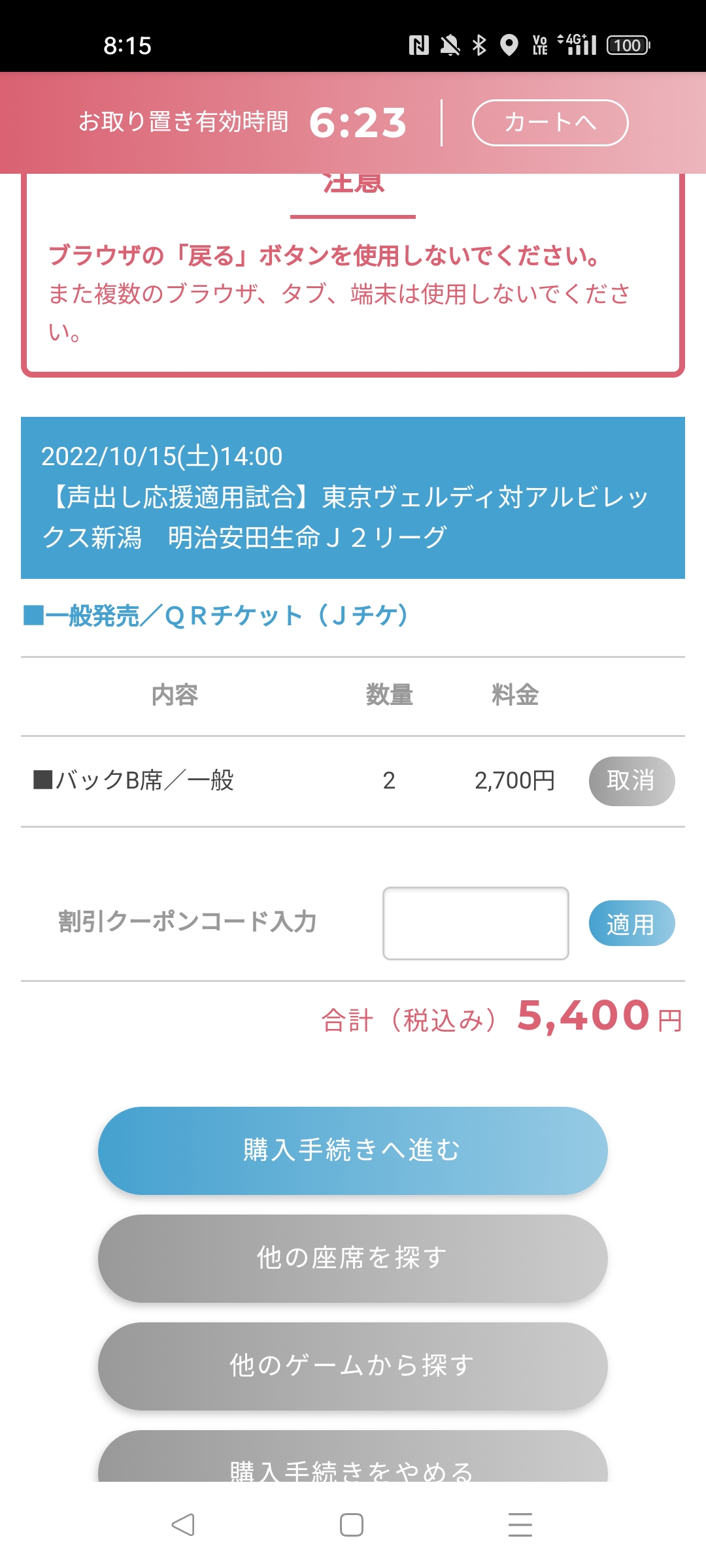Tap the system back button
The width and height of the screenshot is (706, 1568).
[x=183, y=1525]
